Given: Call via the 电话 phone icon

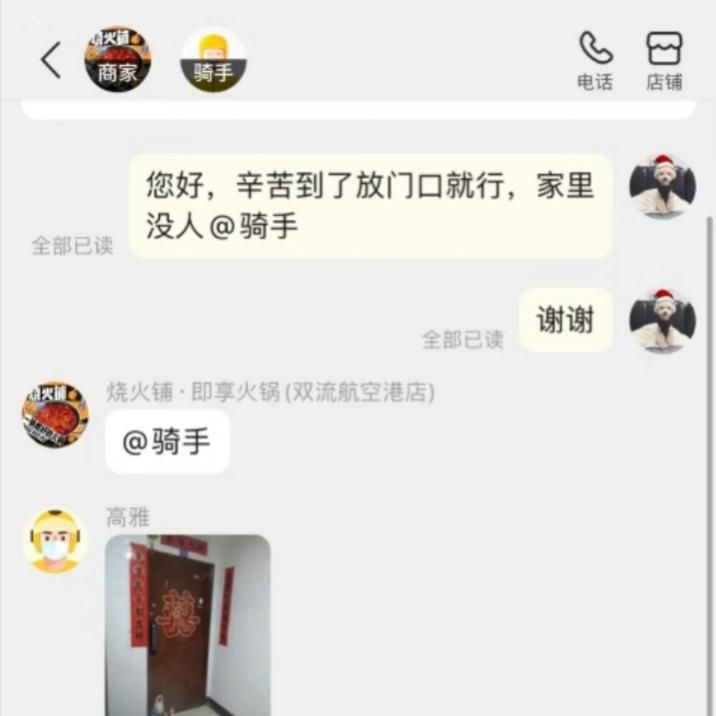Looking at the screenshot, I should tap(595, 59).
